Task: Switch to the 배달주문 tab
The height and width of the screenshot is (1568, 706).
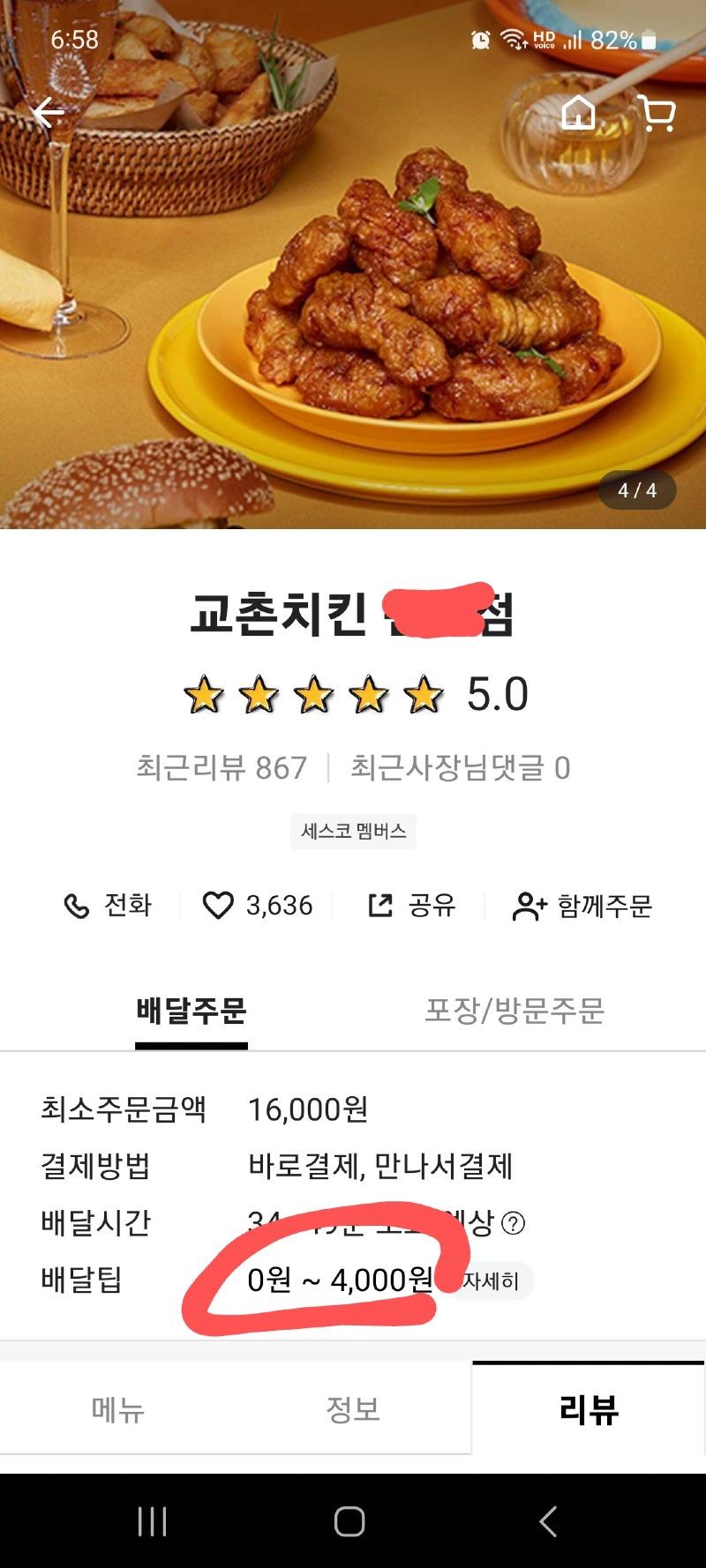Action: [192, 1011]
